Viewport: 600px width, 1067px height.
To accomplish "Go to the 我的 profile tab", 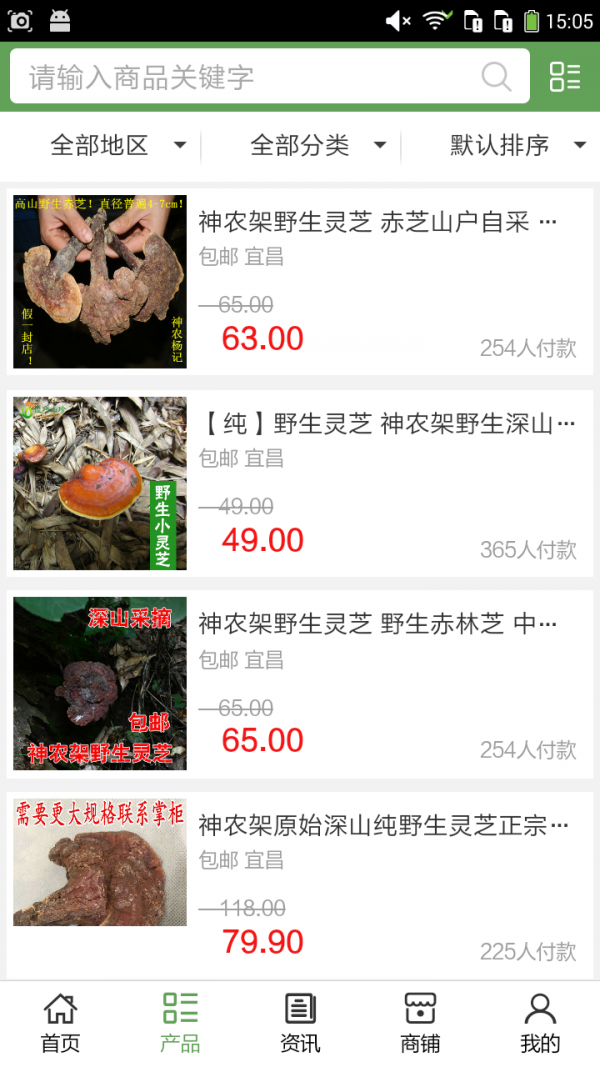I will 540,1023.
